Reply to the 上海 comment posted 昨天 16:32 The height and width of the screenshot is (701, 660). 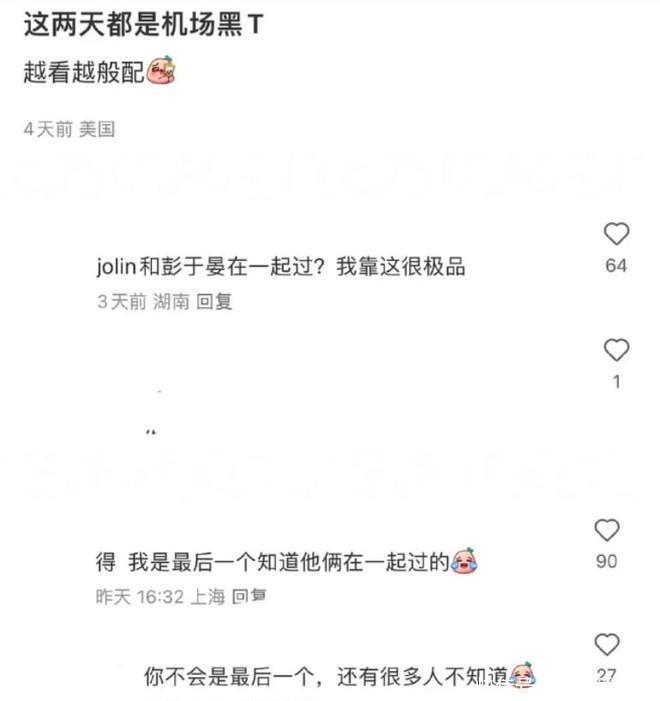(249, 596)
